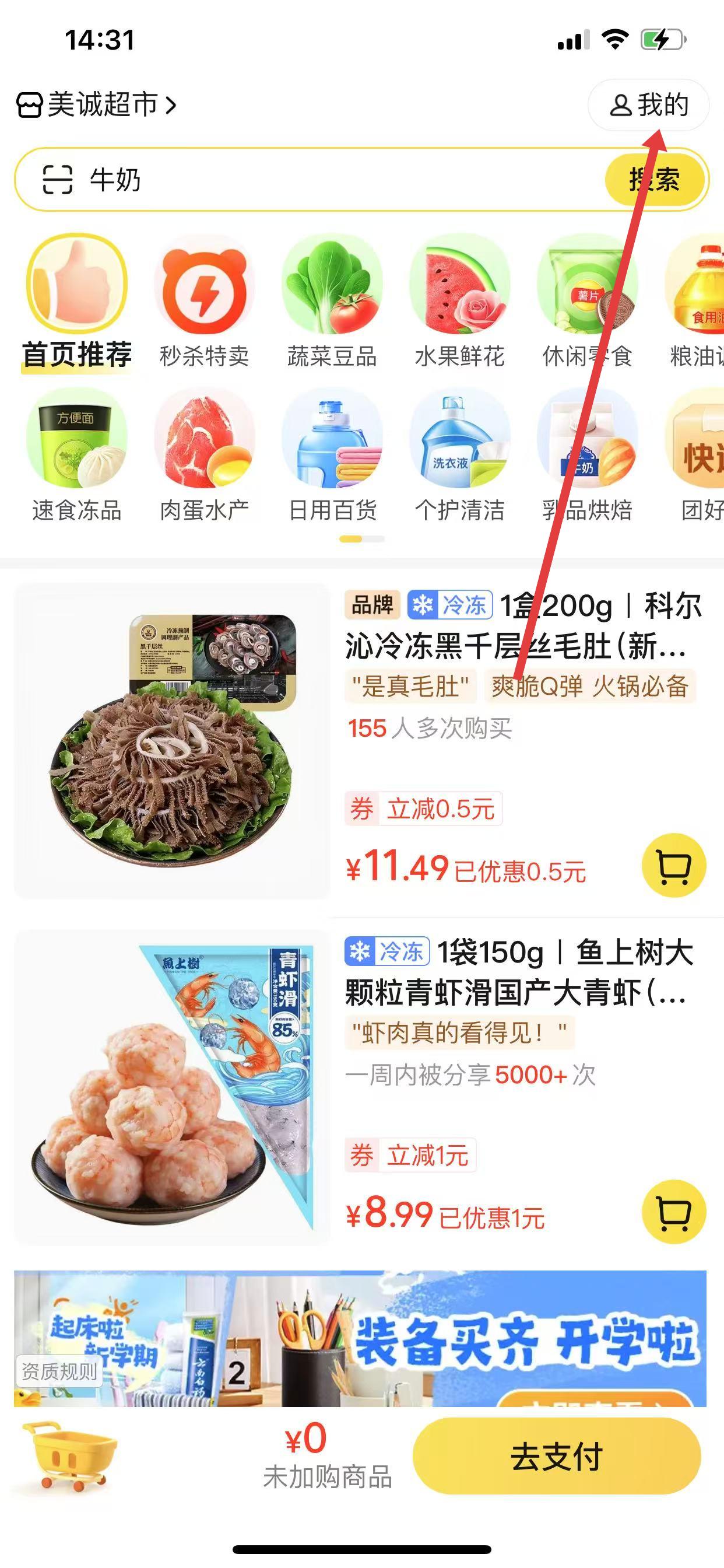
Task: Open the 装备买齐 开学啦 banner
Action: point(360,1339)
